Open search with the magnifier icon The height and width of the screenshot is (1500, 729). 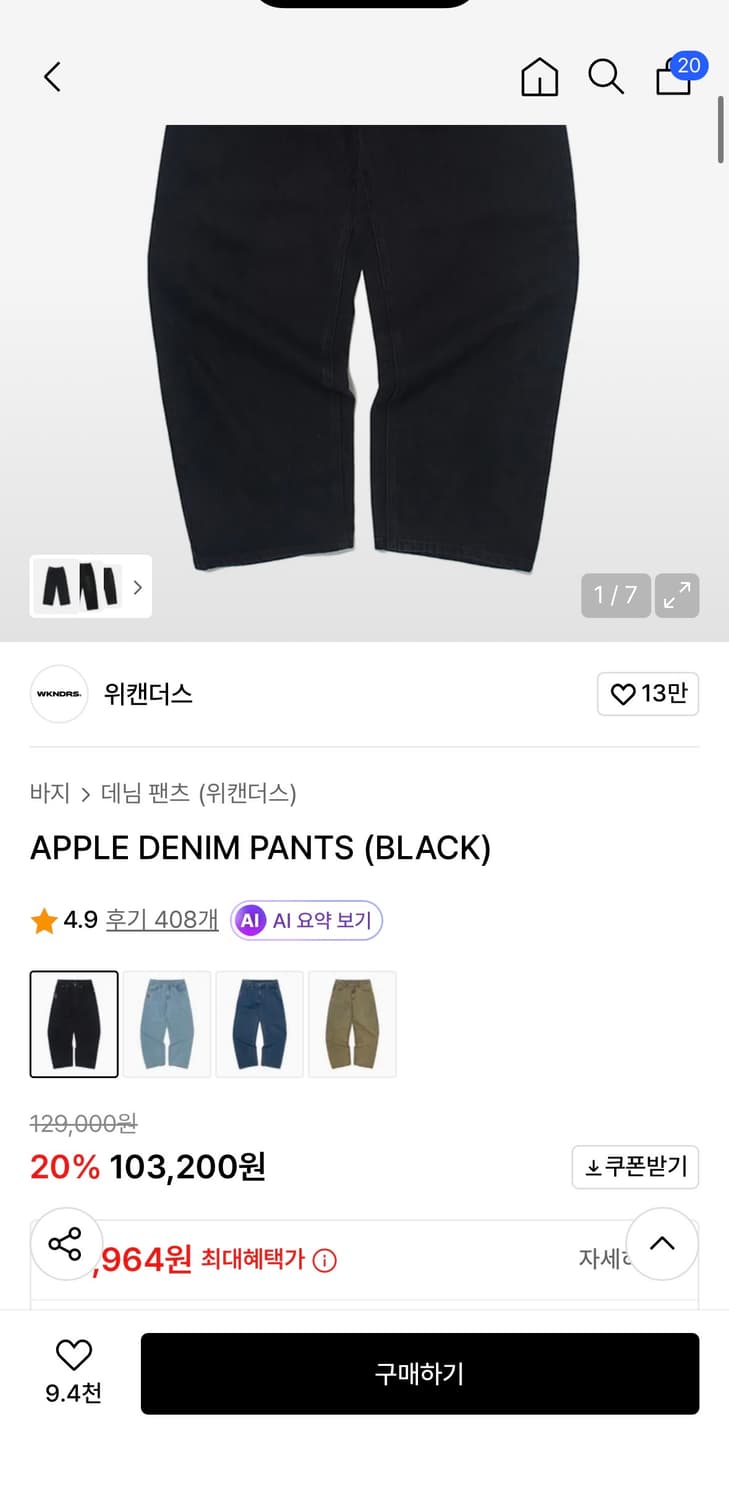(606, 76)
